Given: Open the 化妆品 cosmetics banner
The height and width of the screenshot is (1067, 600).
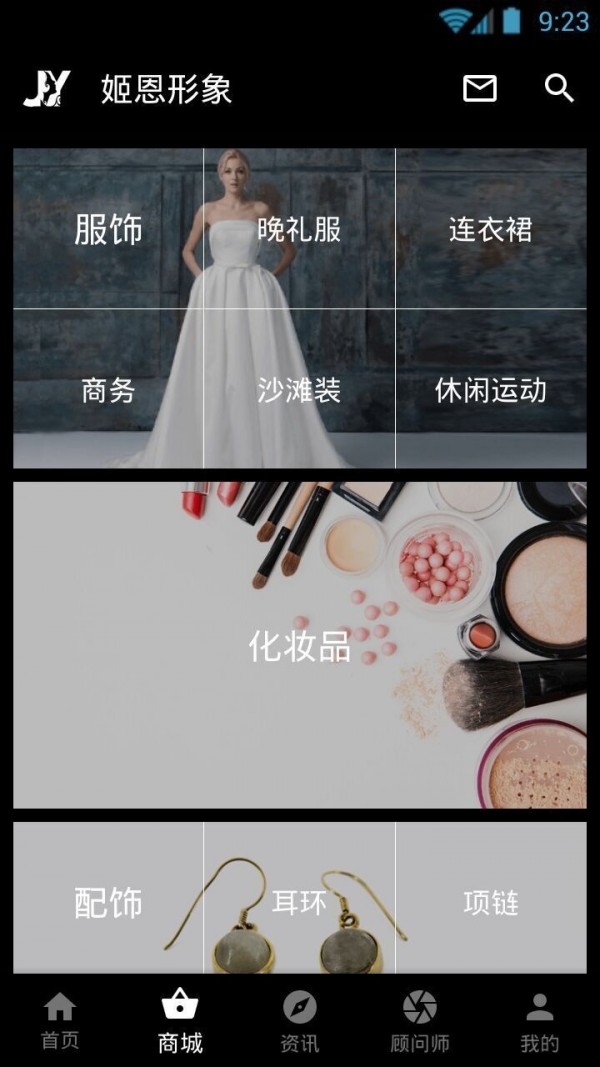Looking at the screenshot, I should point(300,646).
